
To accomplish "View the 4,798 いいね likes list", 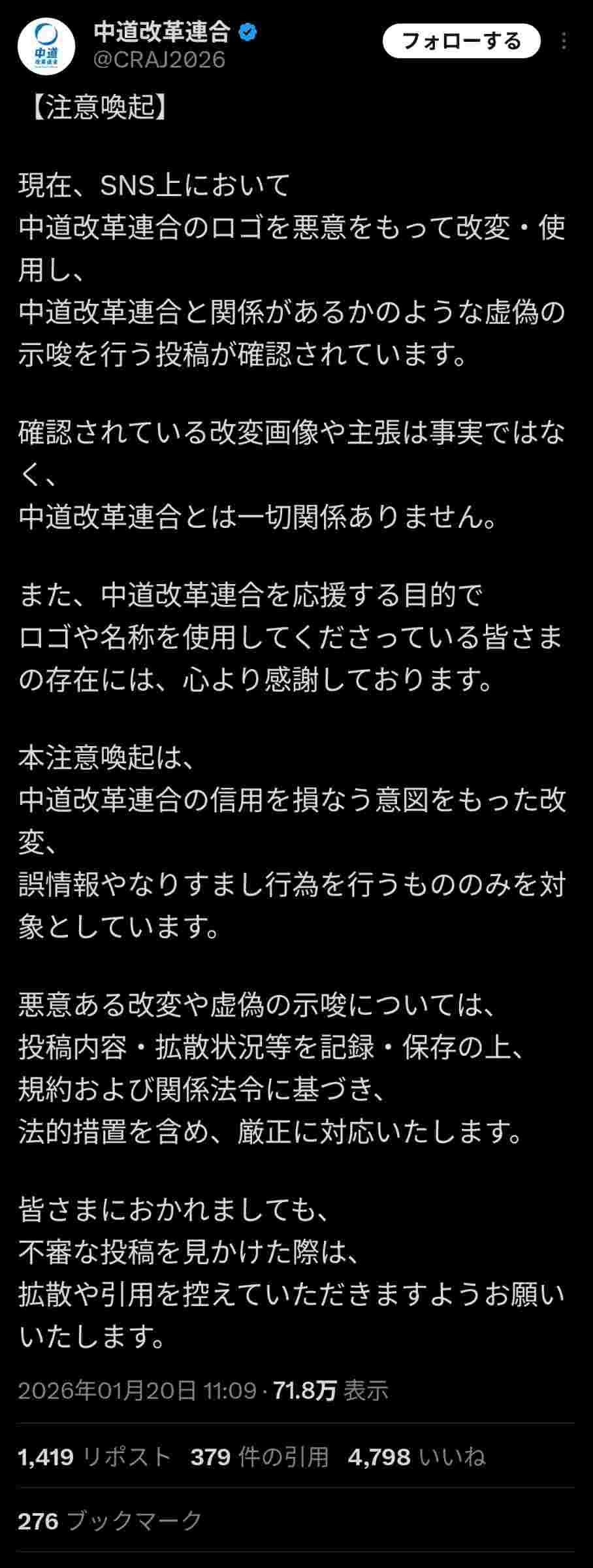I will pyautogui.click(x=417, y=1457).
